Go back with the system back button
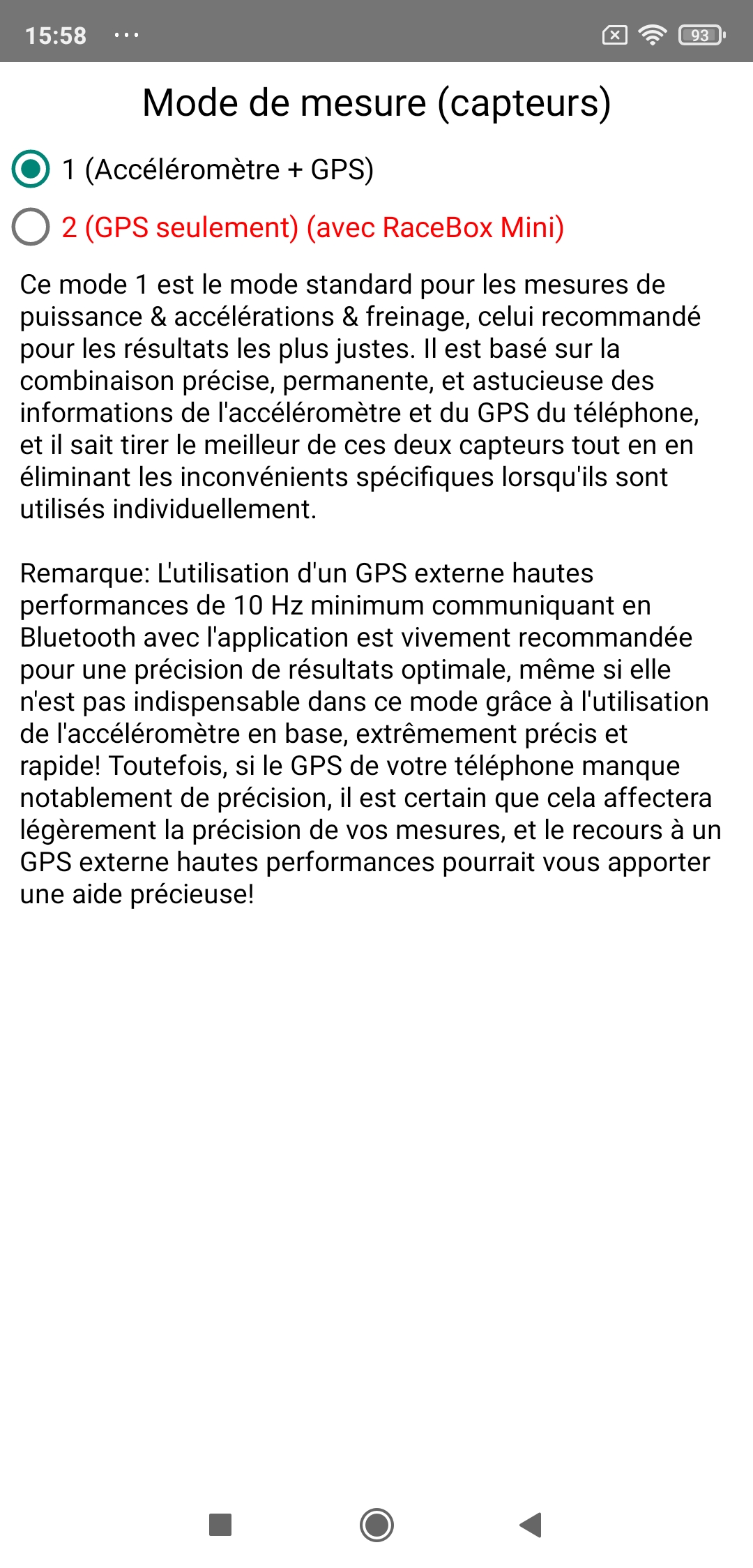Image resolution: width=753 pixels, height=1568 pixels. pyautogui.click(x=531, y=1525)
